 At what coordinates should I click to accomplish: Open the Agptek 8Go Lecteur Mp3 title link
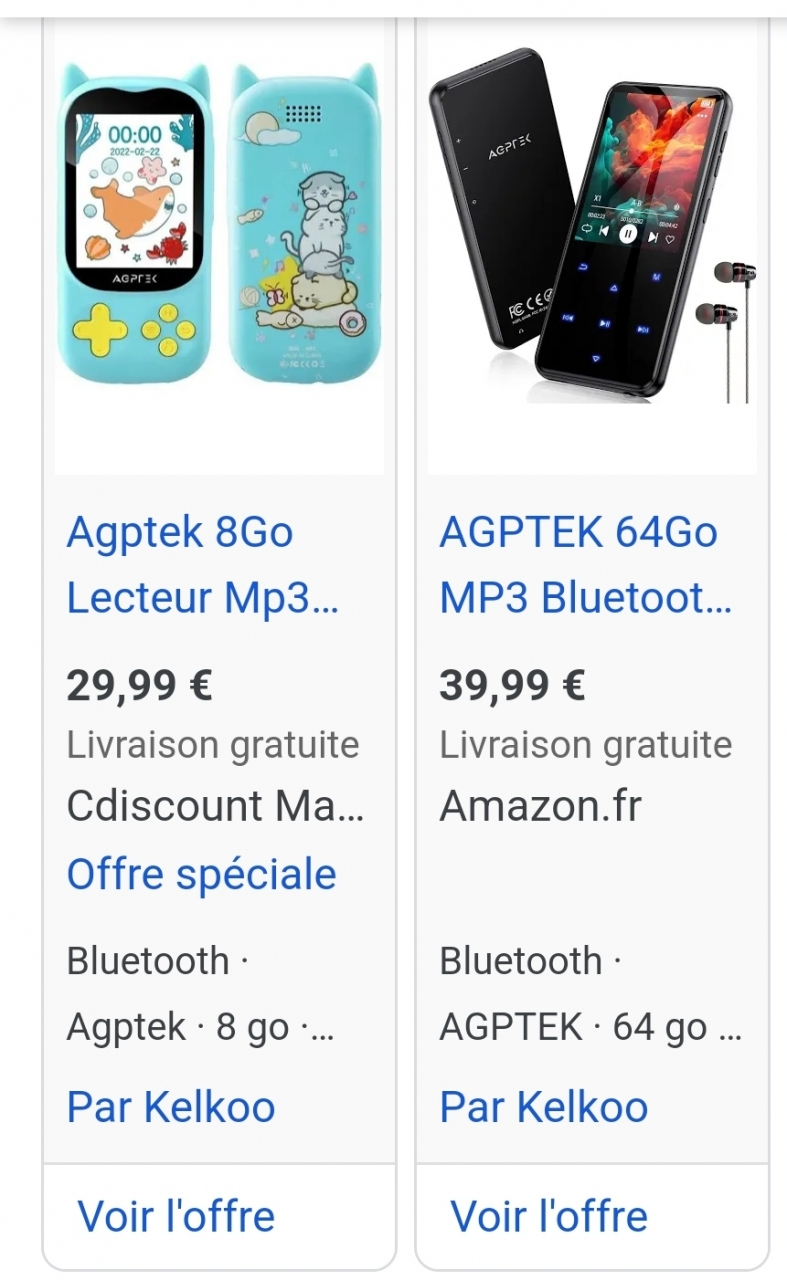tap(203, 564)
